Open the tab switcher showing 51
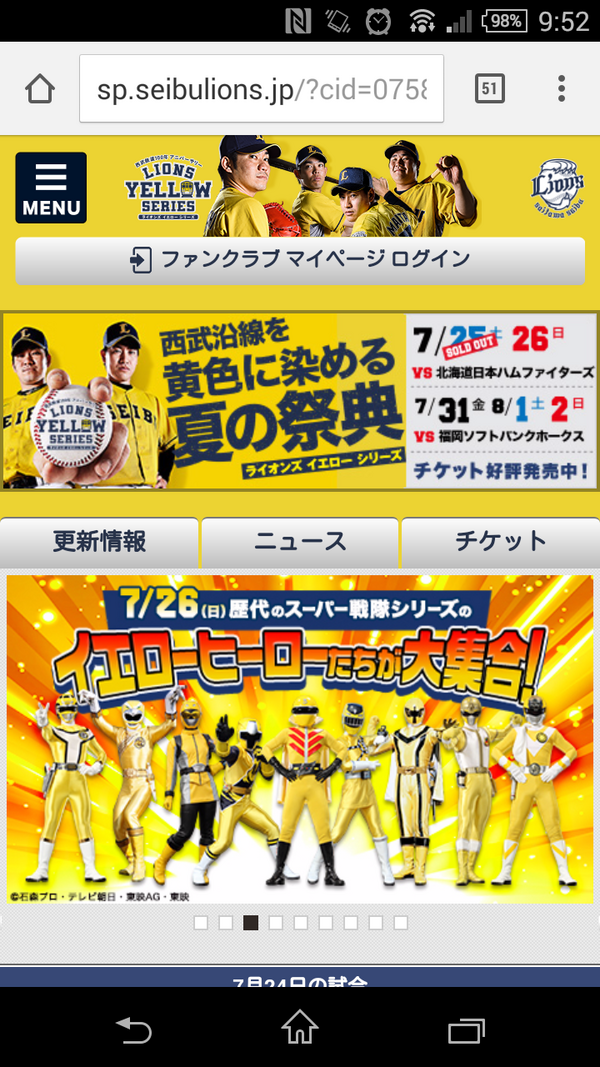Viewport: 600px width, 1067px height. (x=489, y=89)
